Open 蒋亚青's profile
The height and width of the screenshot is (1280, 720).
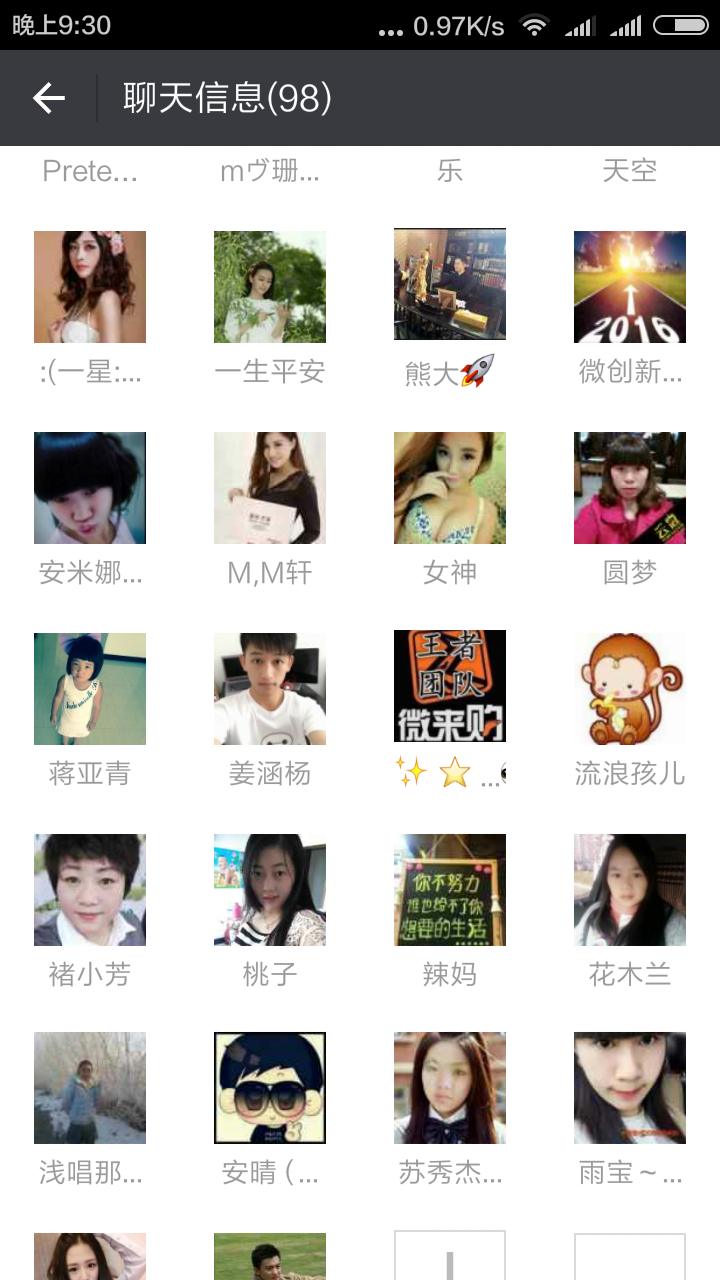coord(90,689)
